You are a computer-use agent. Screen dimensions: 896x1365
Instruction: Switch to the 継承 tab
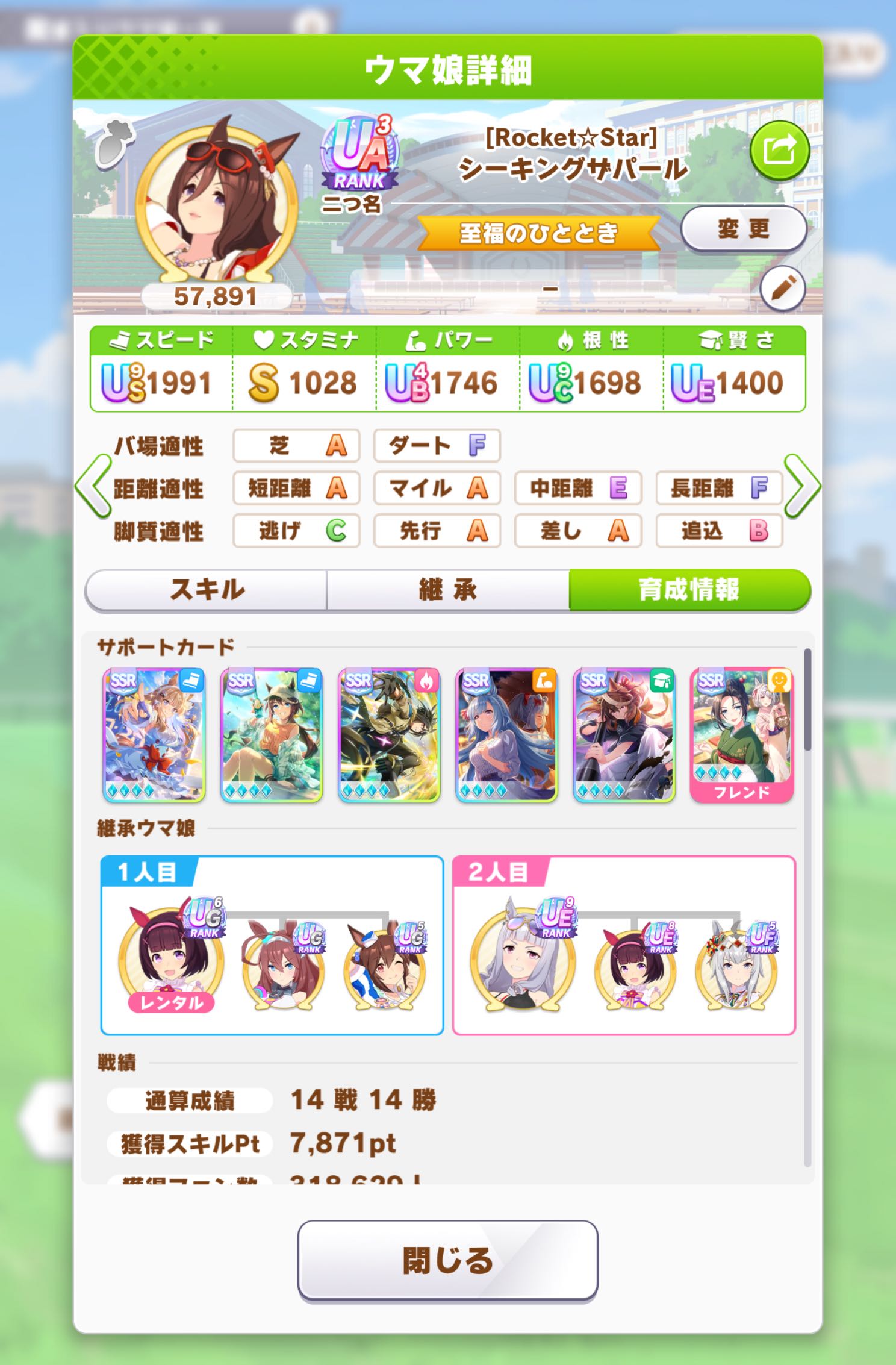[x=447, y=590]
